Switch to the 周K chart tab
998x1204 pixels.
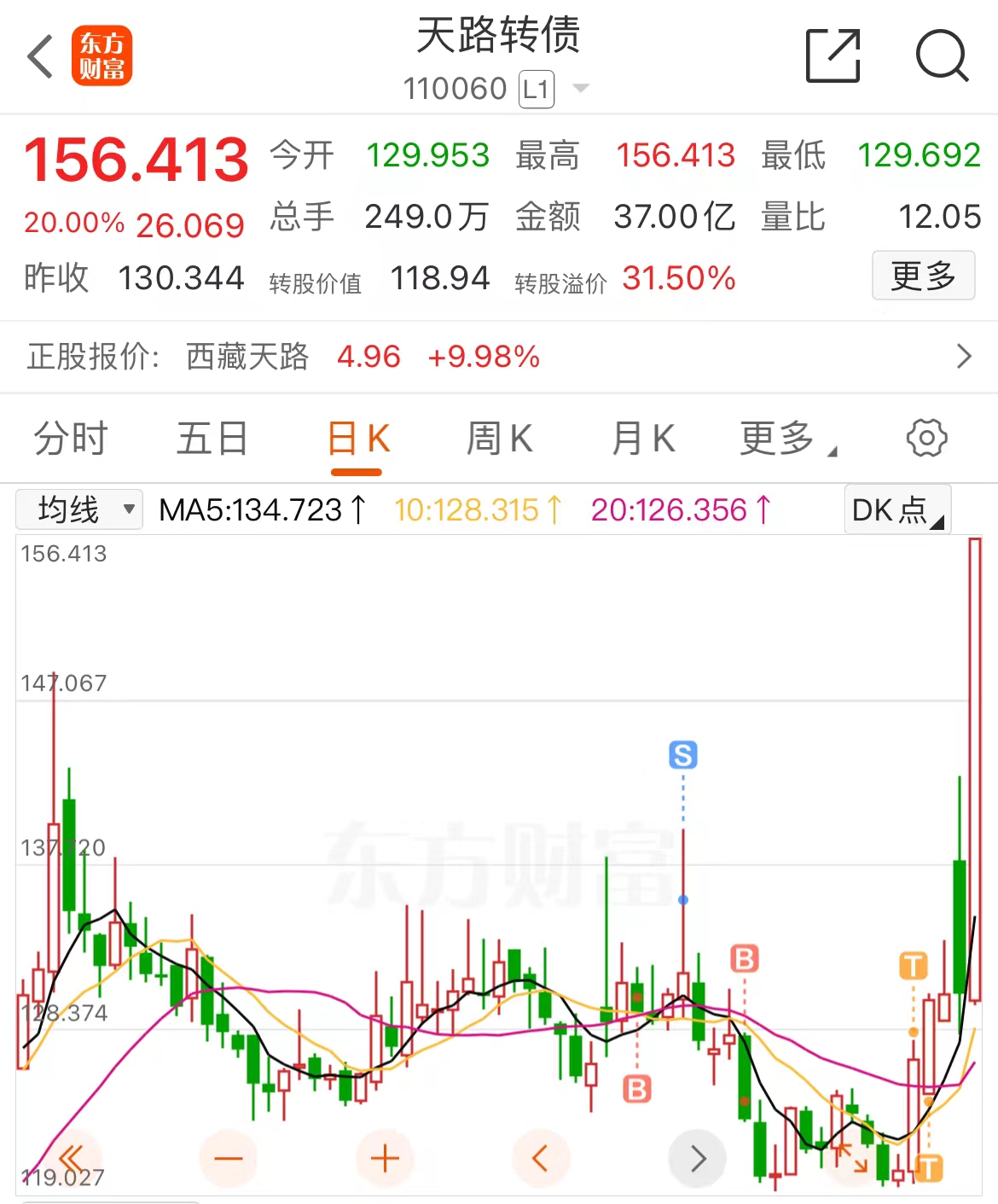coord(499,439)
